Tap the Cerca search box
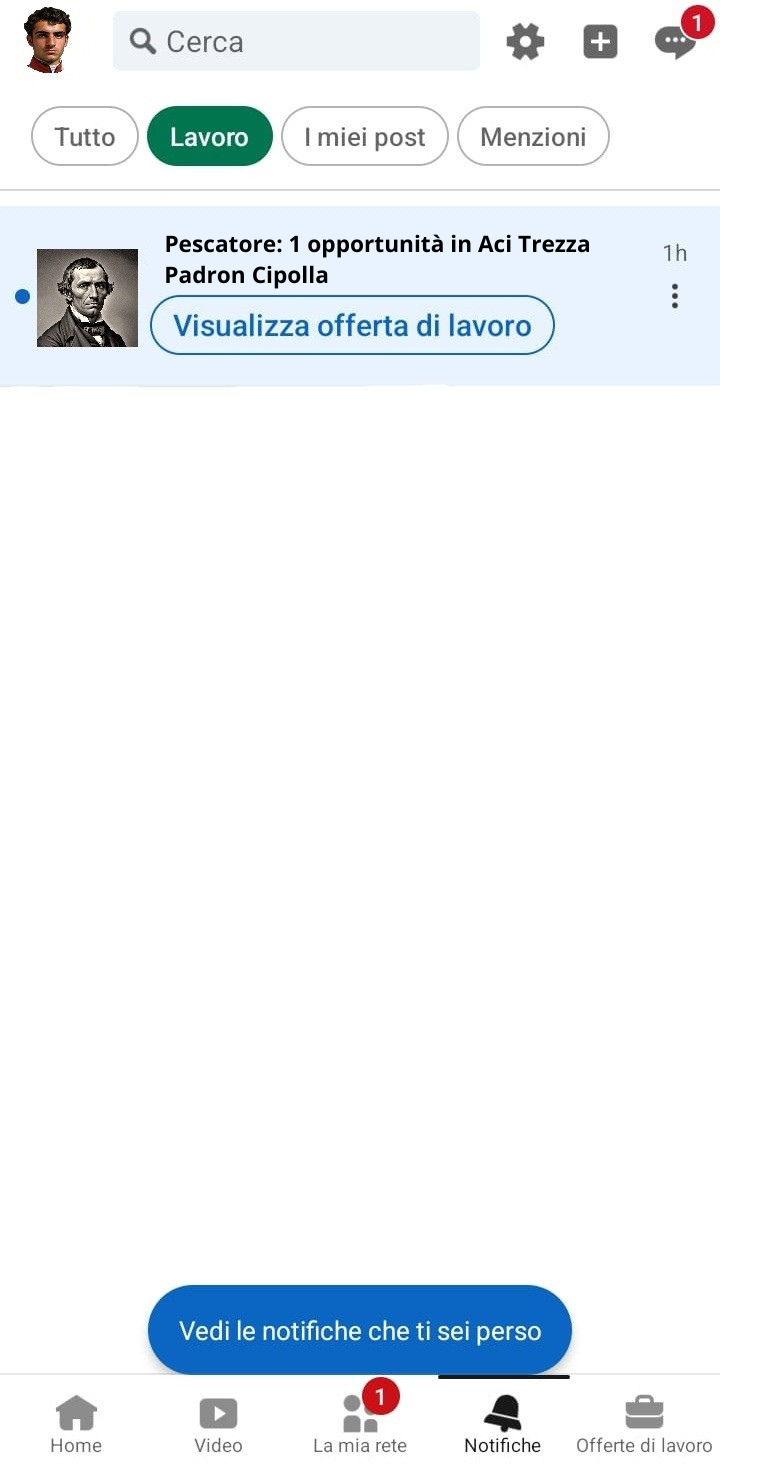 (296, 41)
